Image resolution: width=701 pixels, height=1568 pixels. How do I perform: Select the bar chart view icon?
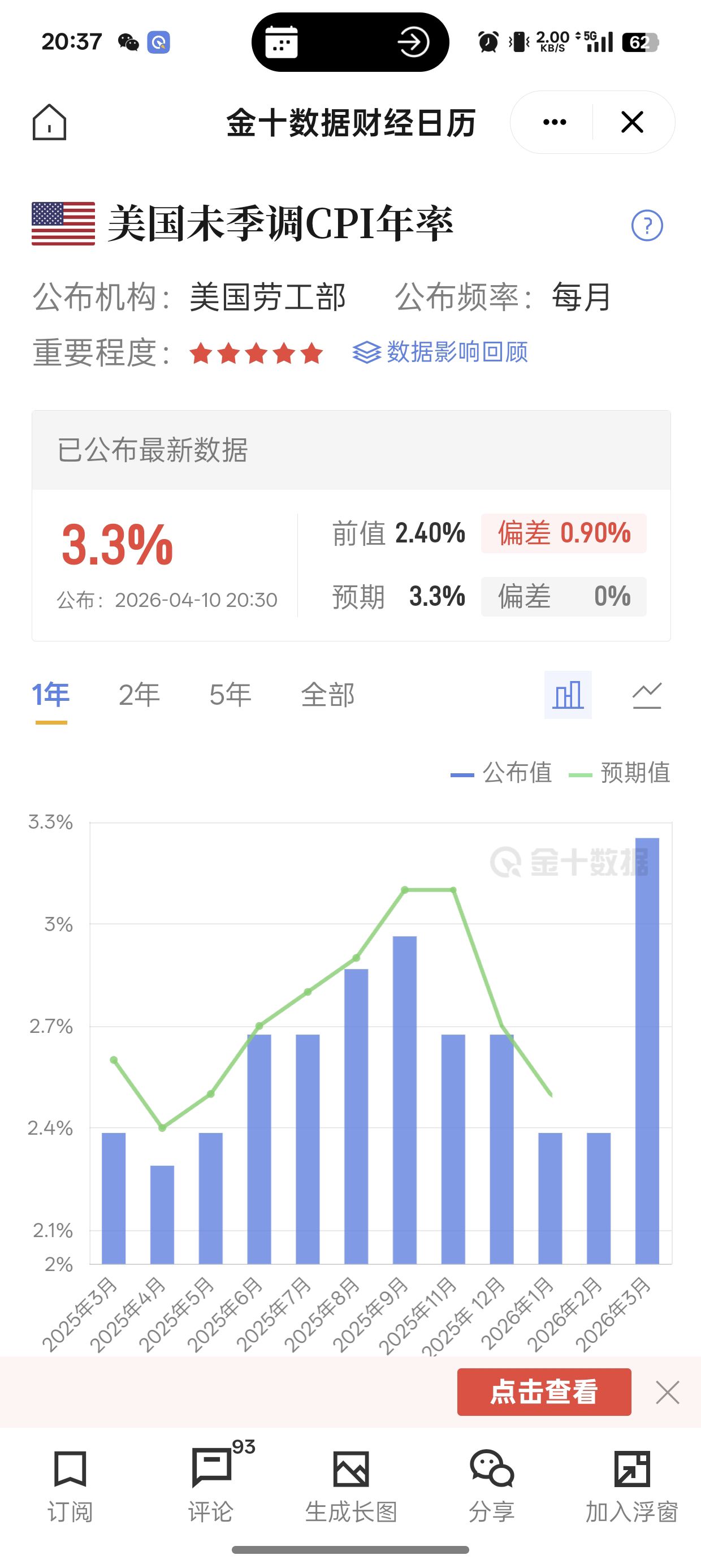568,695
